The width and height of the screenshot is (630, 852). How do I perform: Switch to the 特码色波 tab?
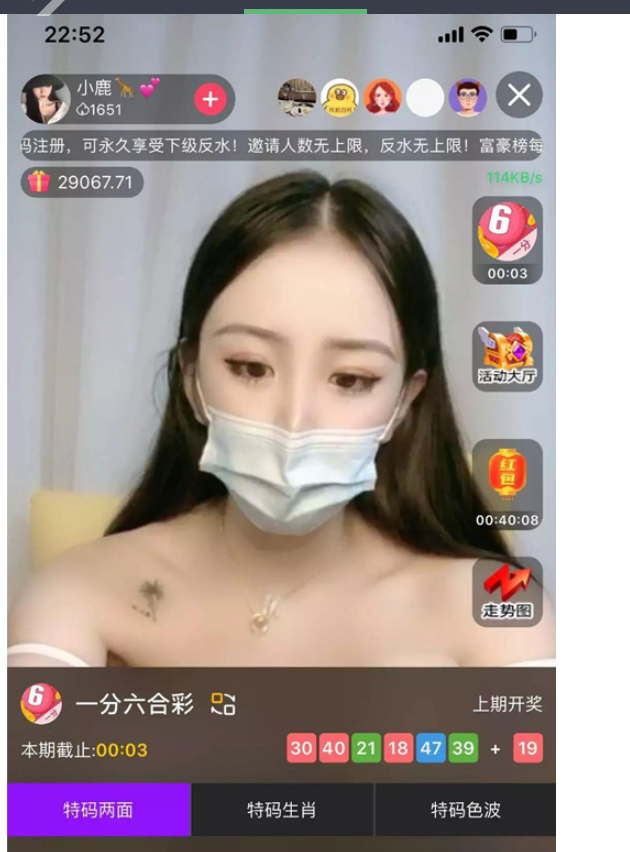point(465,810)
